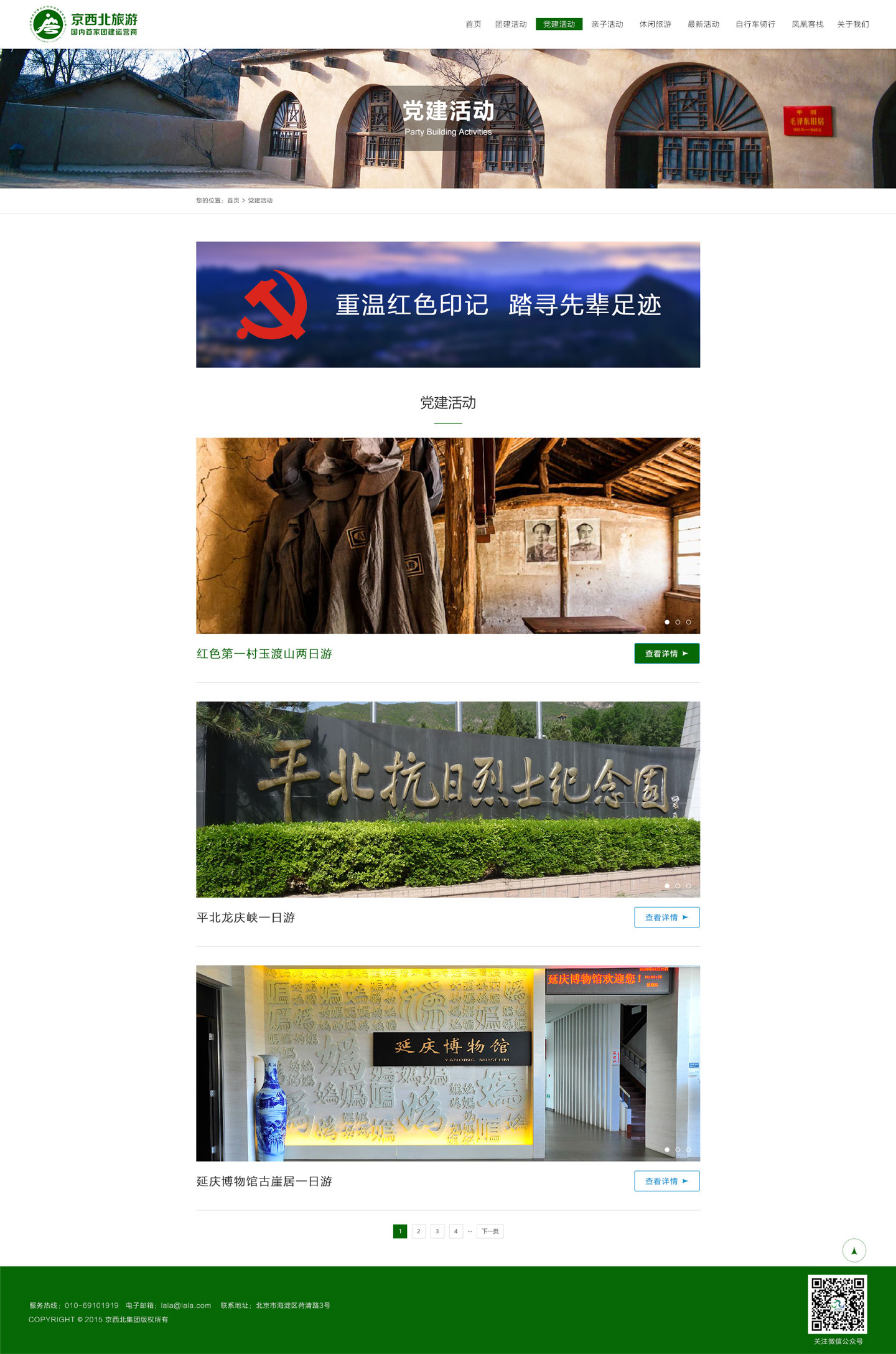Select 最新活动 in the navigation
896x1354 pixels.
click(703, 24)
